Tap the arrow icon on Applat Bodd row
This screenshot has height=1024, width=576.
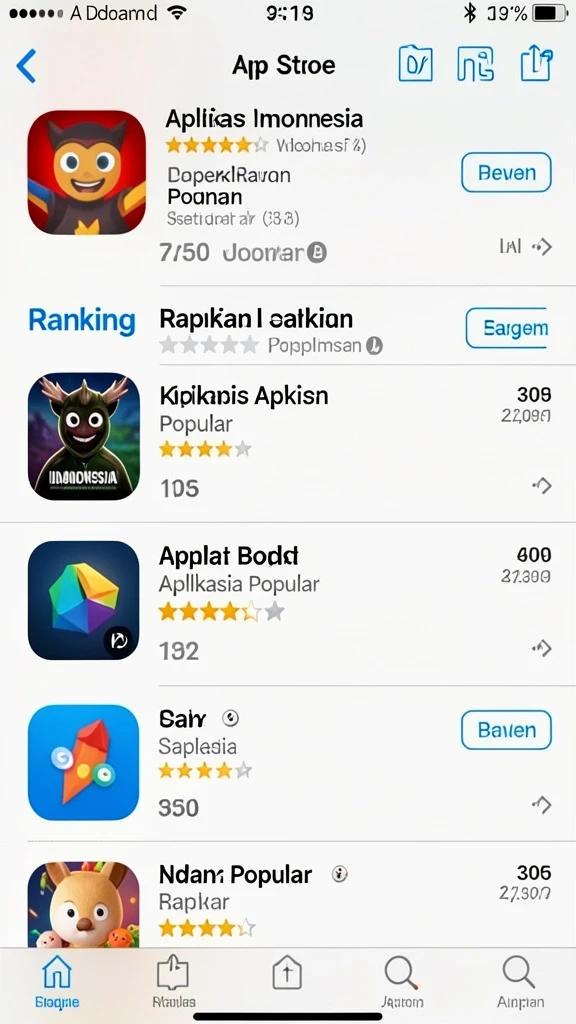(541, 648)
